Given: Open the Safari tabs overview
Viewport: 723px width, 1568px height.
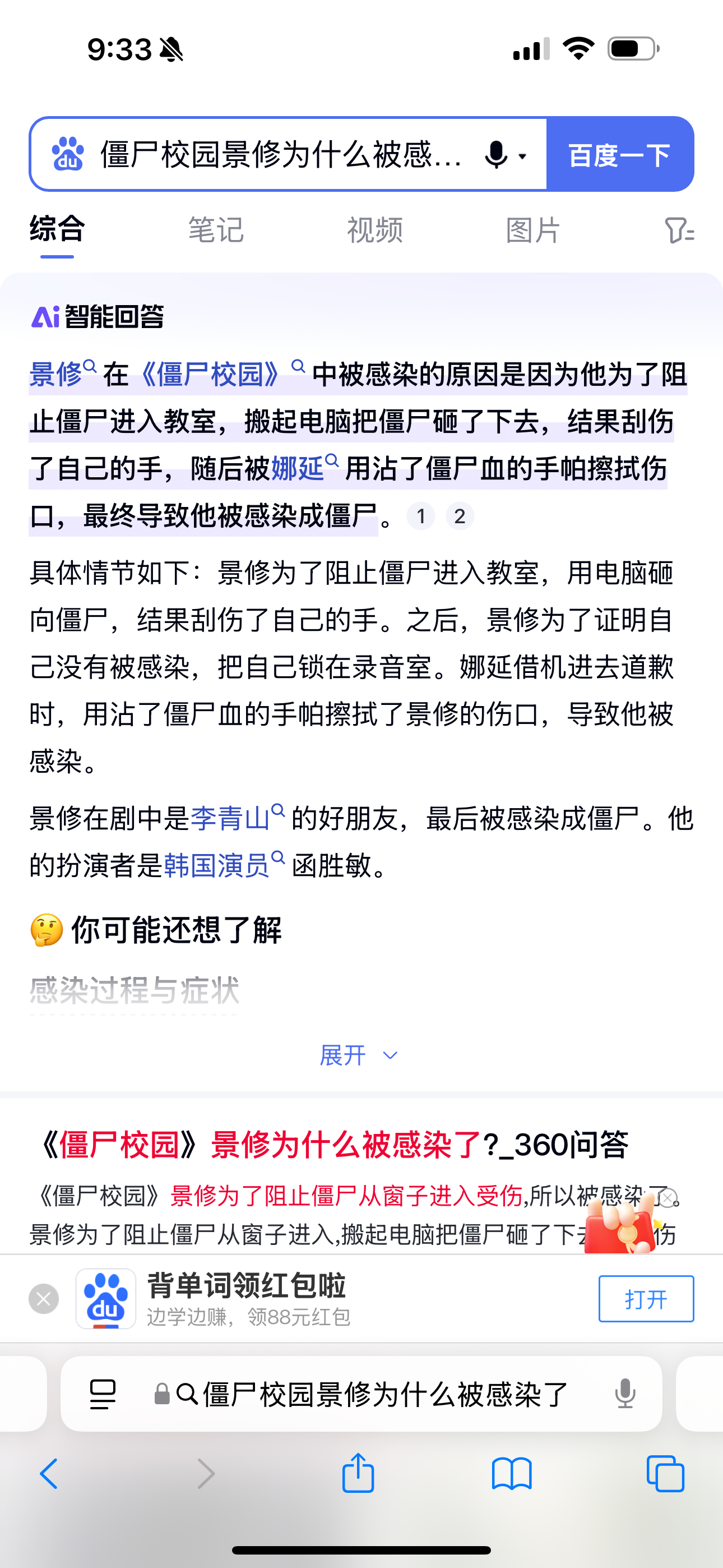Looking at the screenshot, I should click(665, 1474).
